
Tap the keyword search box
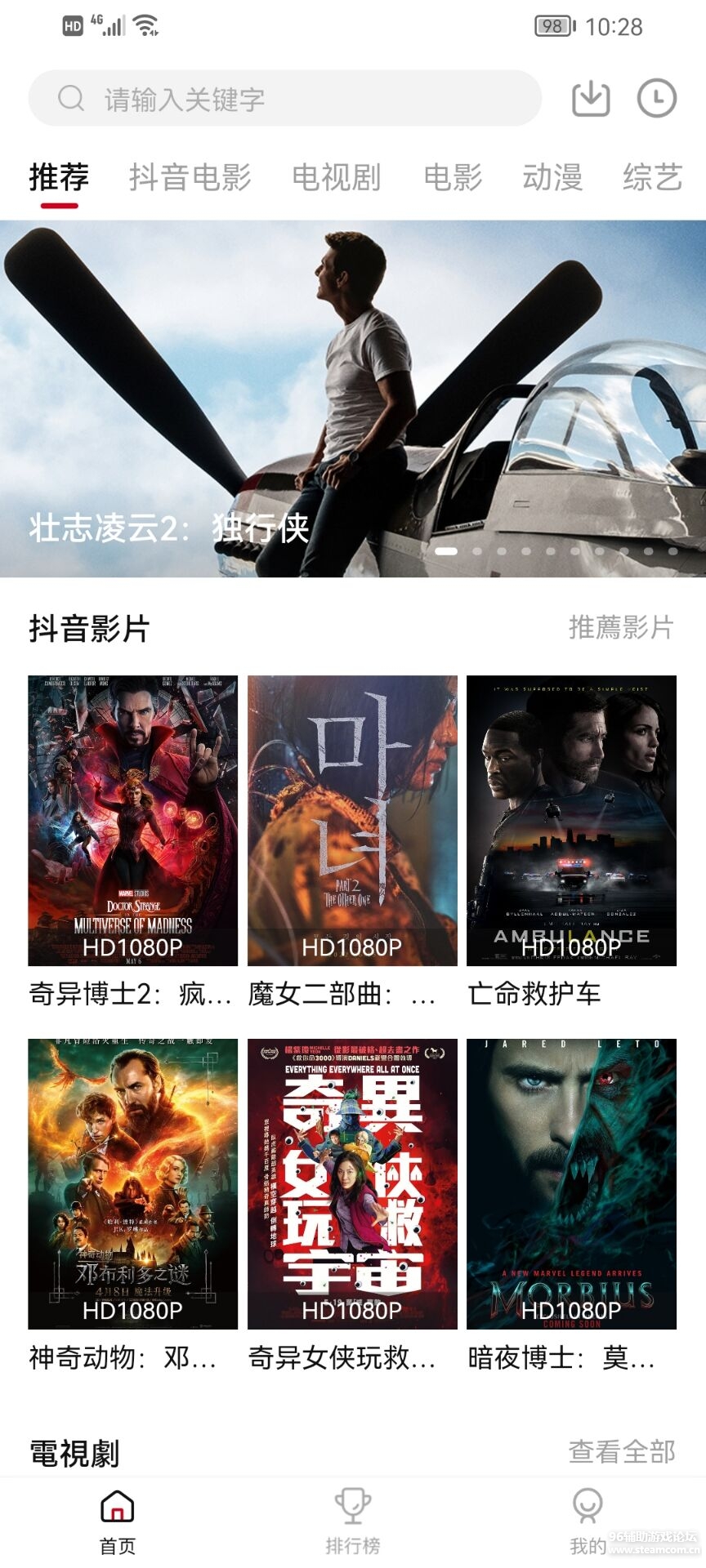284,99
